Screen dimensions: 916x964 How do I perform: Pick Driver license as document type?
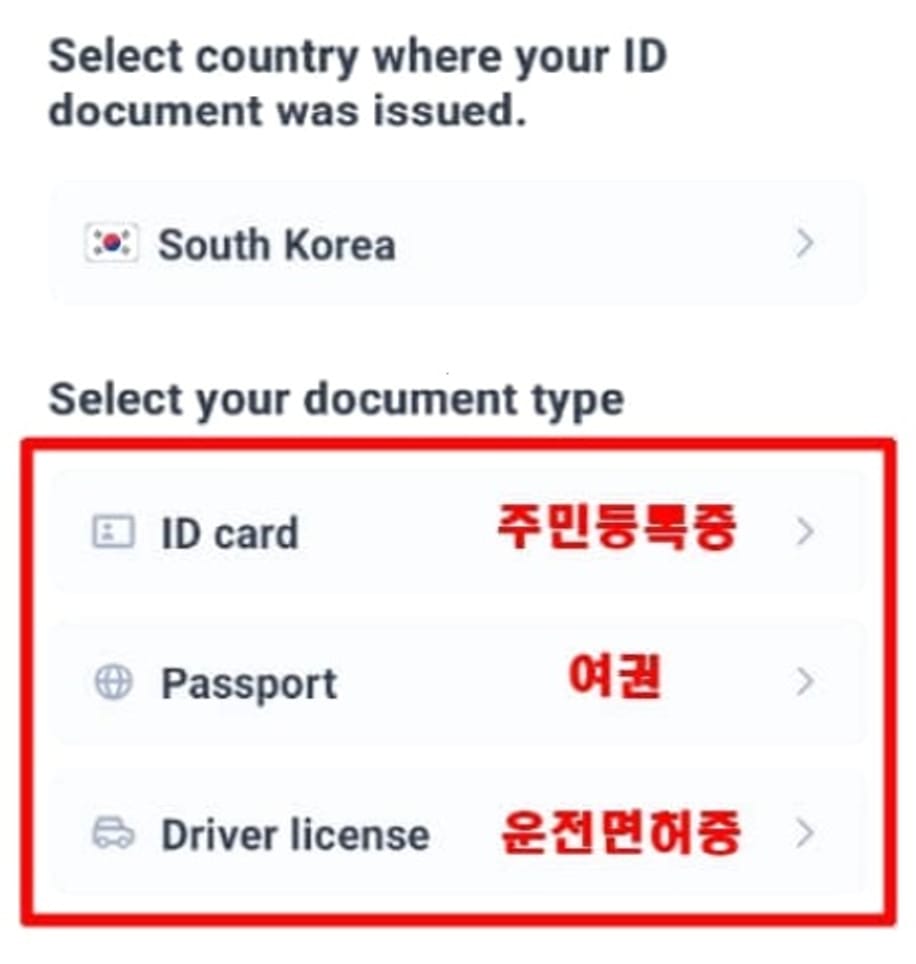point(457,833)
